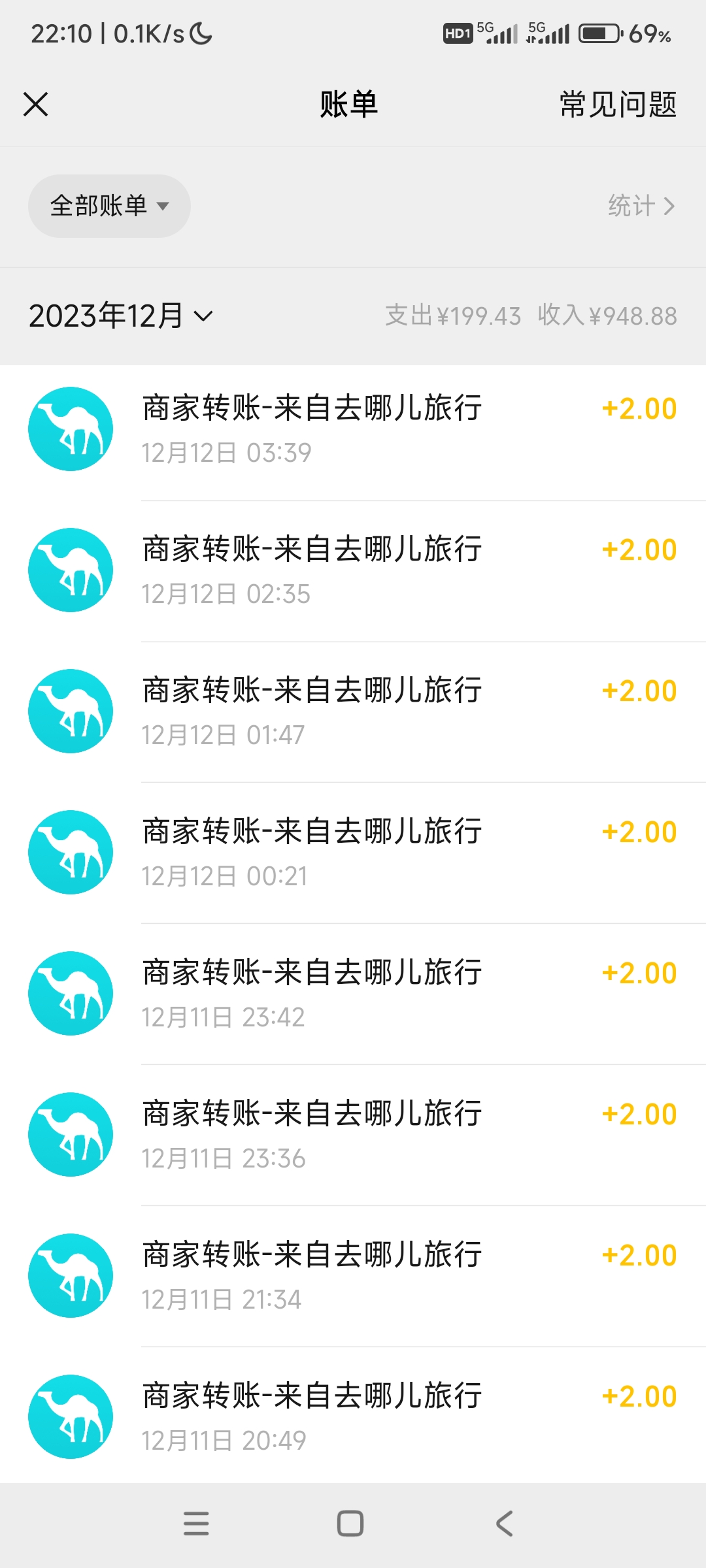The image size is (706, 1568).
Task: Select the 12月12日 00:21 bill entry
Action: point(353,853)
